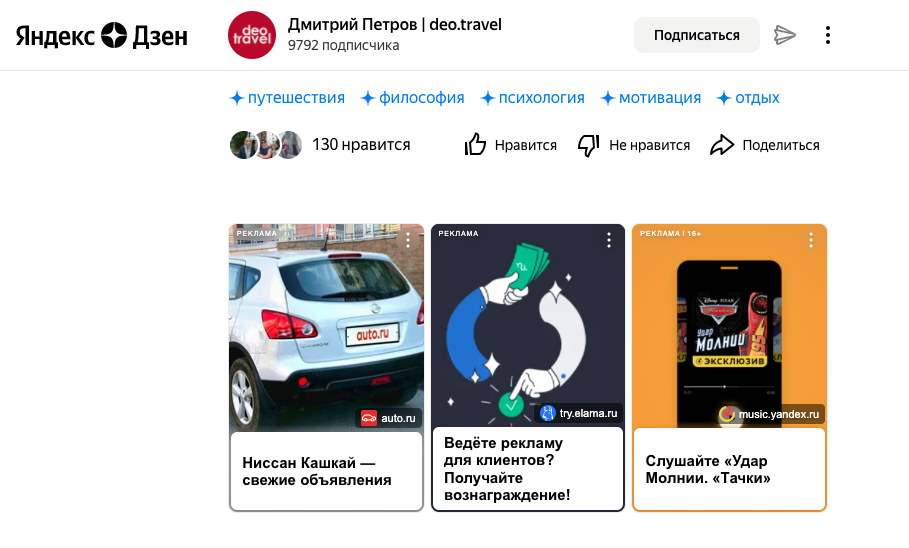Like the article with Нравится
The width and height of the screenshot is (909, 548).
tap(511, 145)
